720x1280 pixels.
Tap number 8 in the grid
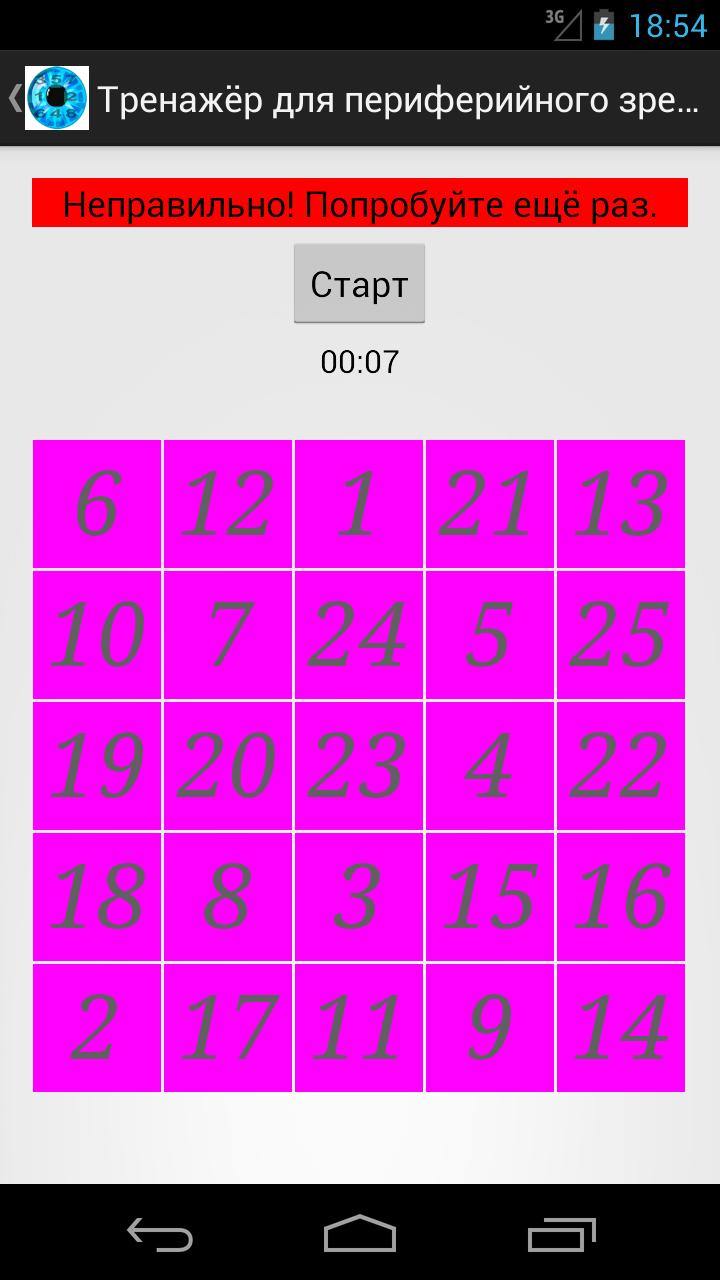[228, 897]
